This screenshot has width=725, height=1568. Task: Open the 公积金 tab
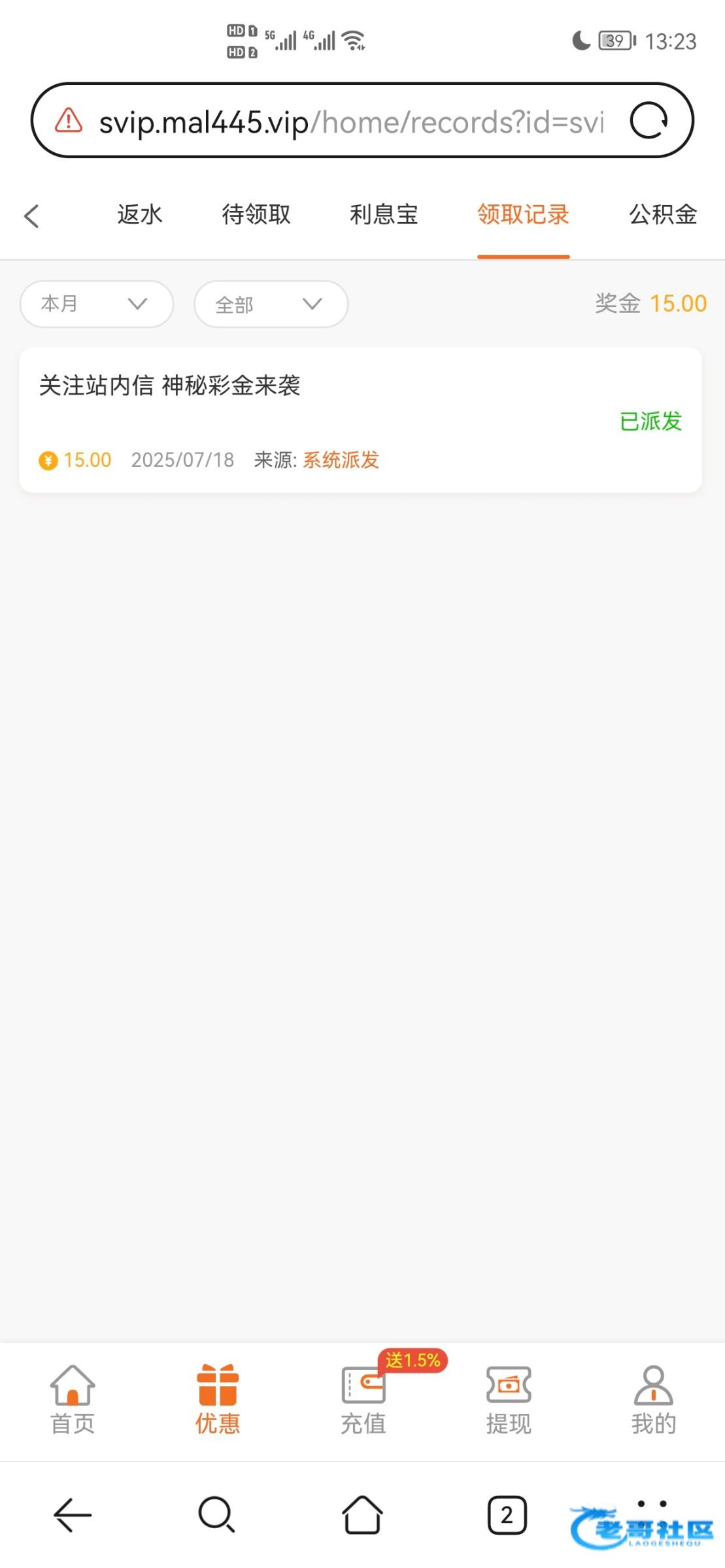pyautogui.click(x=663, y=214)
